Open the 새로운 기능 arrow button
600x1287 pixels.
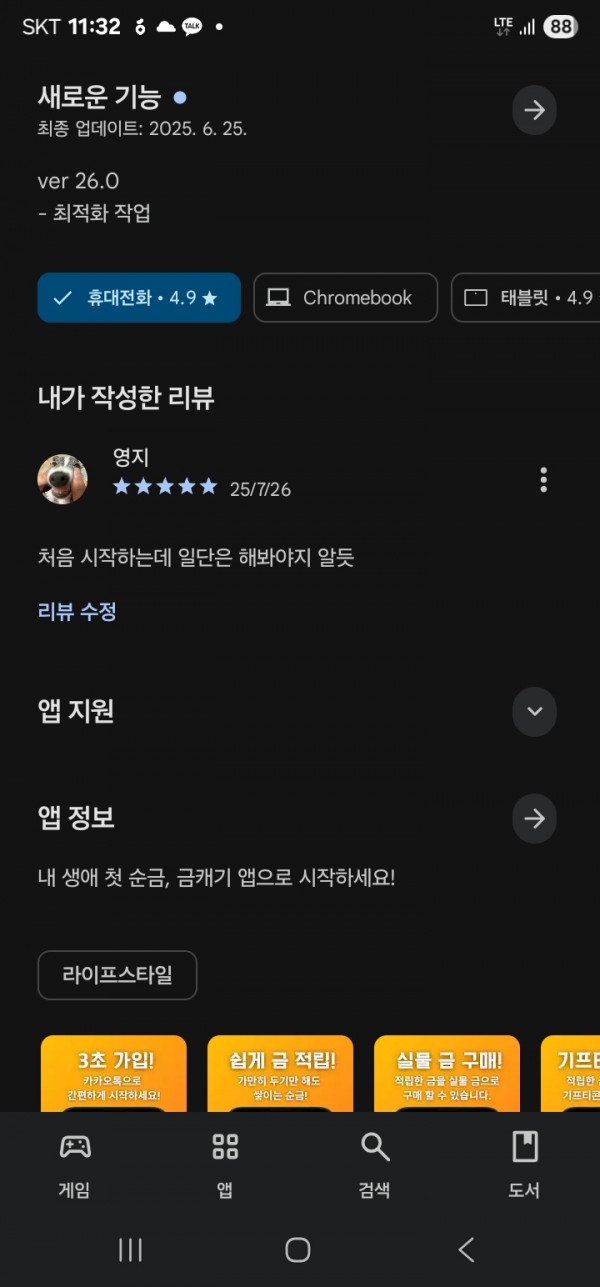point(534,110)
